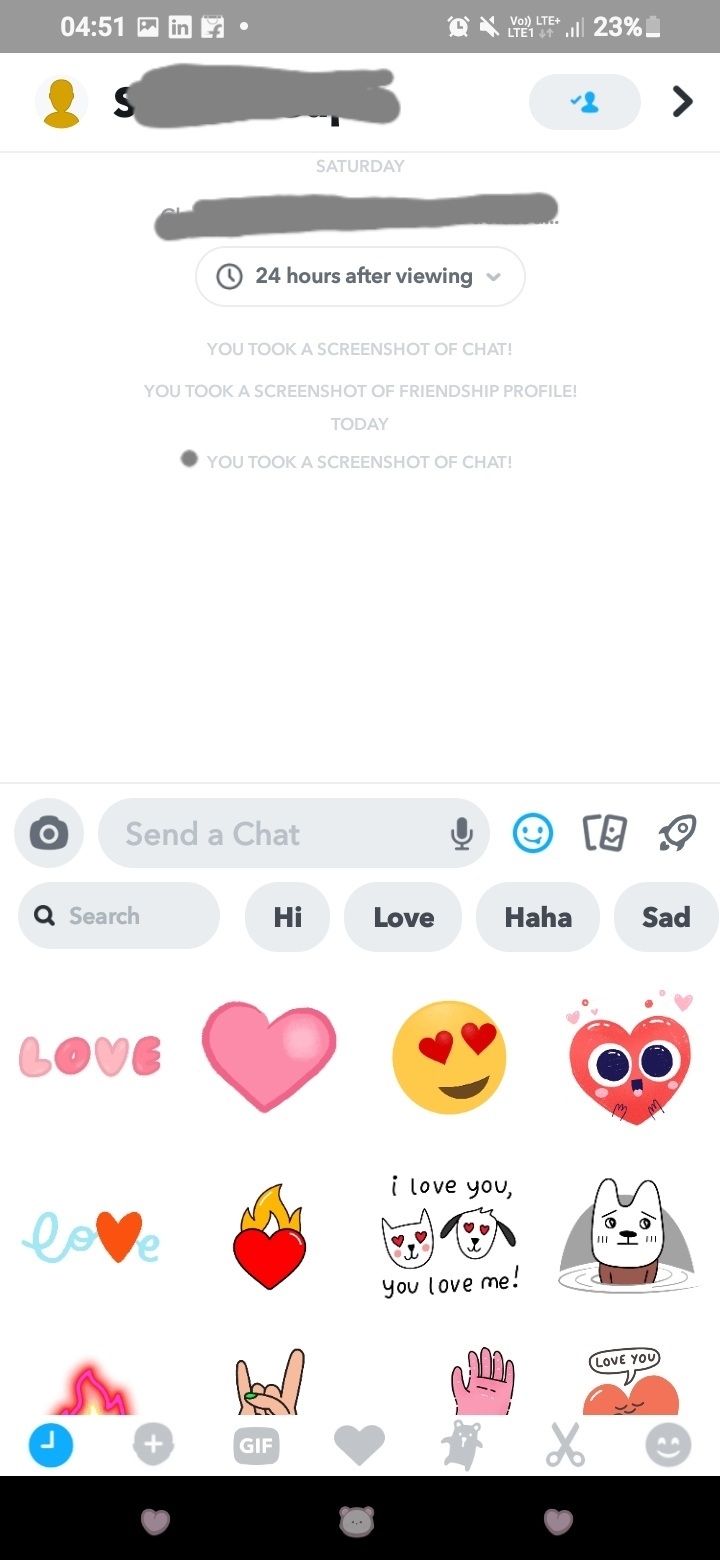Open the camera from chat bar
The width and height of the screenshot is (720, 1560).
(49, 833)
